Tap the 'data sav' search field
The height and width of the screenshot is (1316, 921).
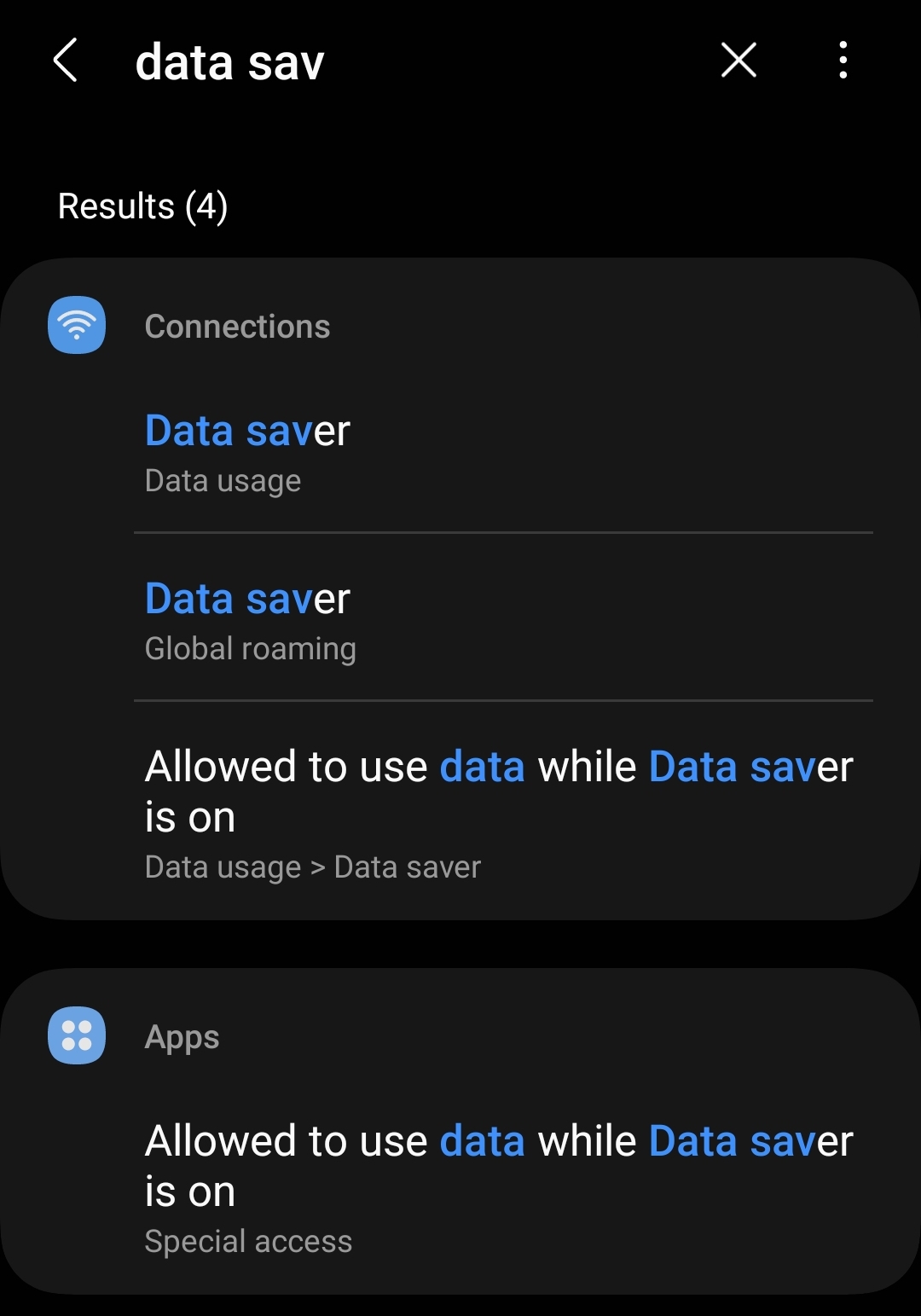(x=384, y=62)
